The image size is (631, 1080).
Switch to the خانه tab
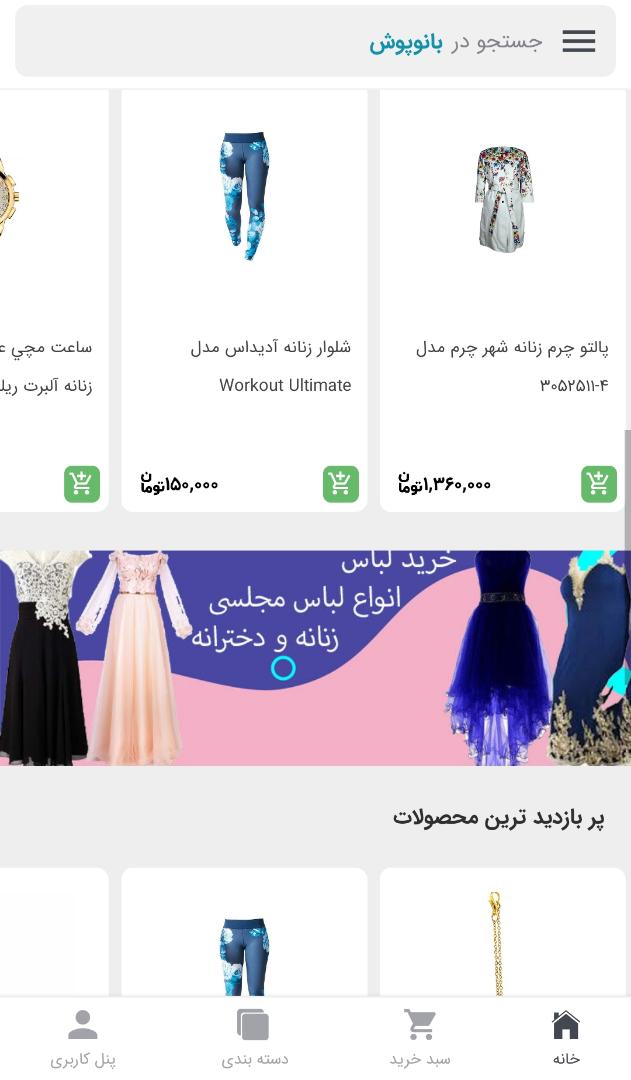[565, 1038]
